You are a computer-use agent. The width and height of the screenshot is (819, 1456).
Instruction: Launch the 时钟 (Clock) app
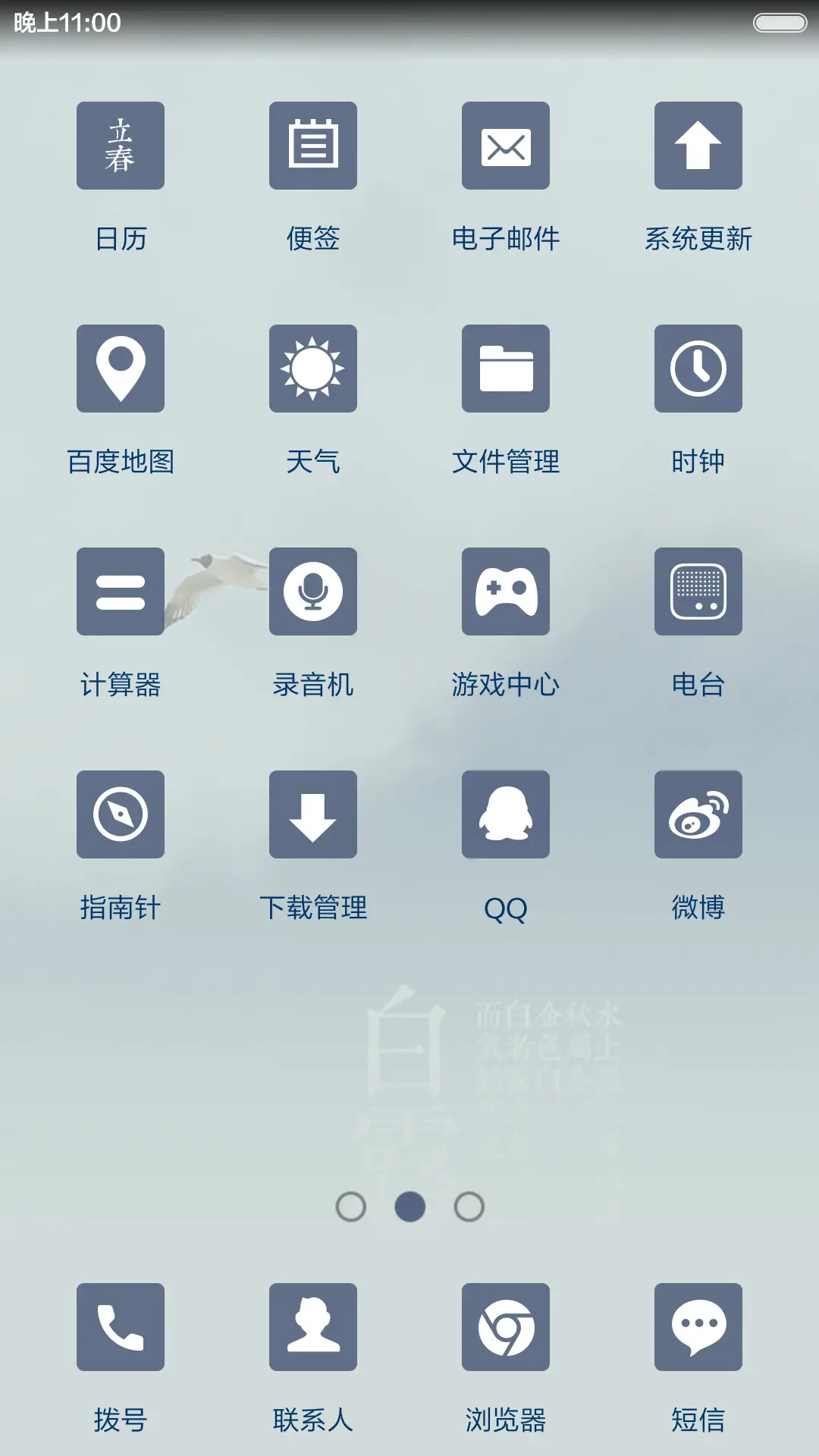tap(697, 369)
